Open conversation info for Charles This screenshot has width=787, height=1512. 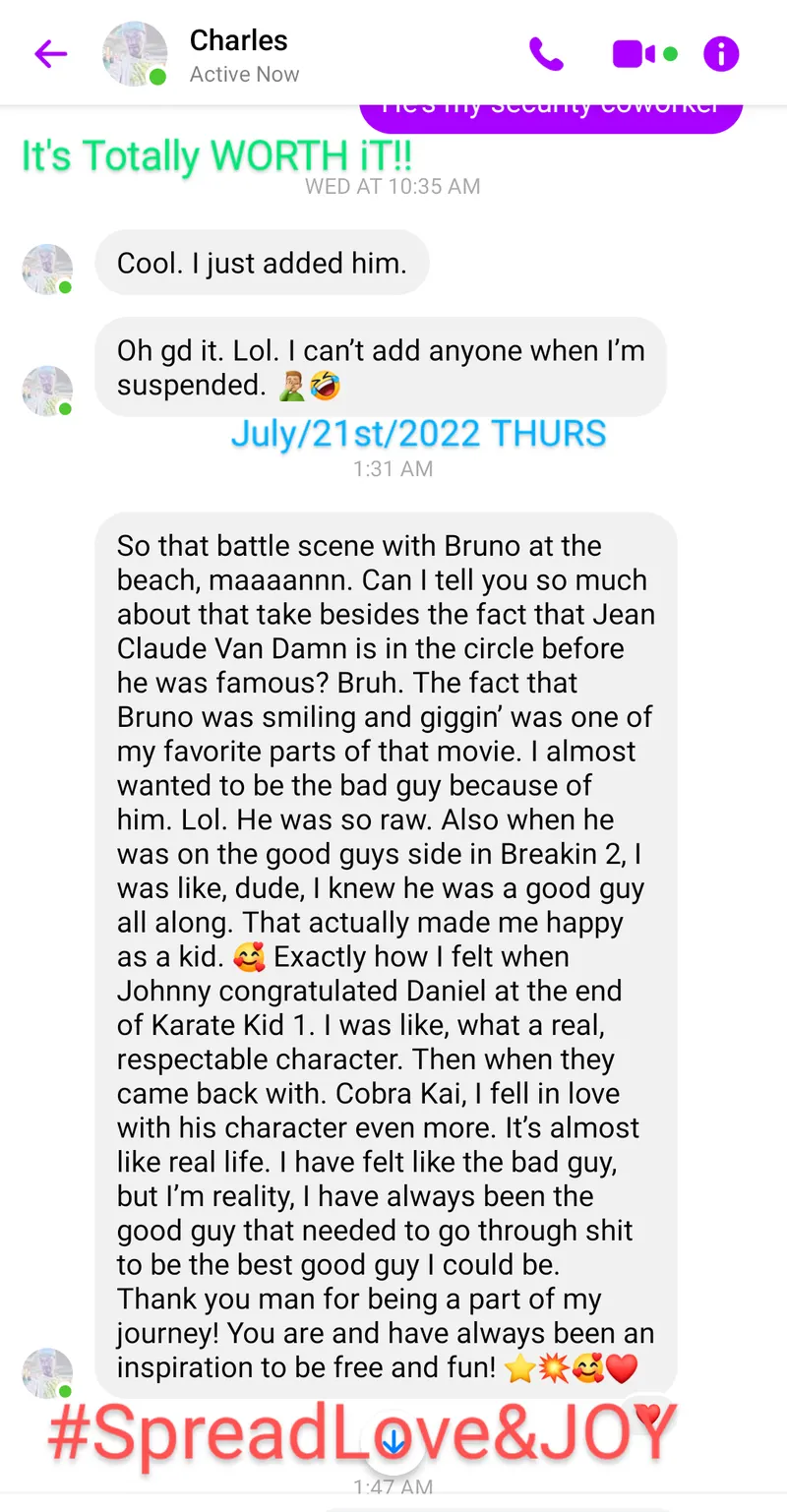pyautogui.click(x=721, y=54)
